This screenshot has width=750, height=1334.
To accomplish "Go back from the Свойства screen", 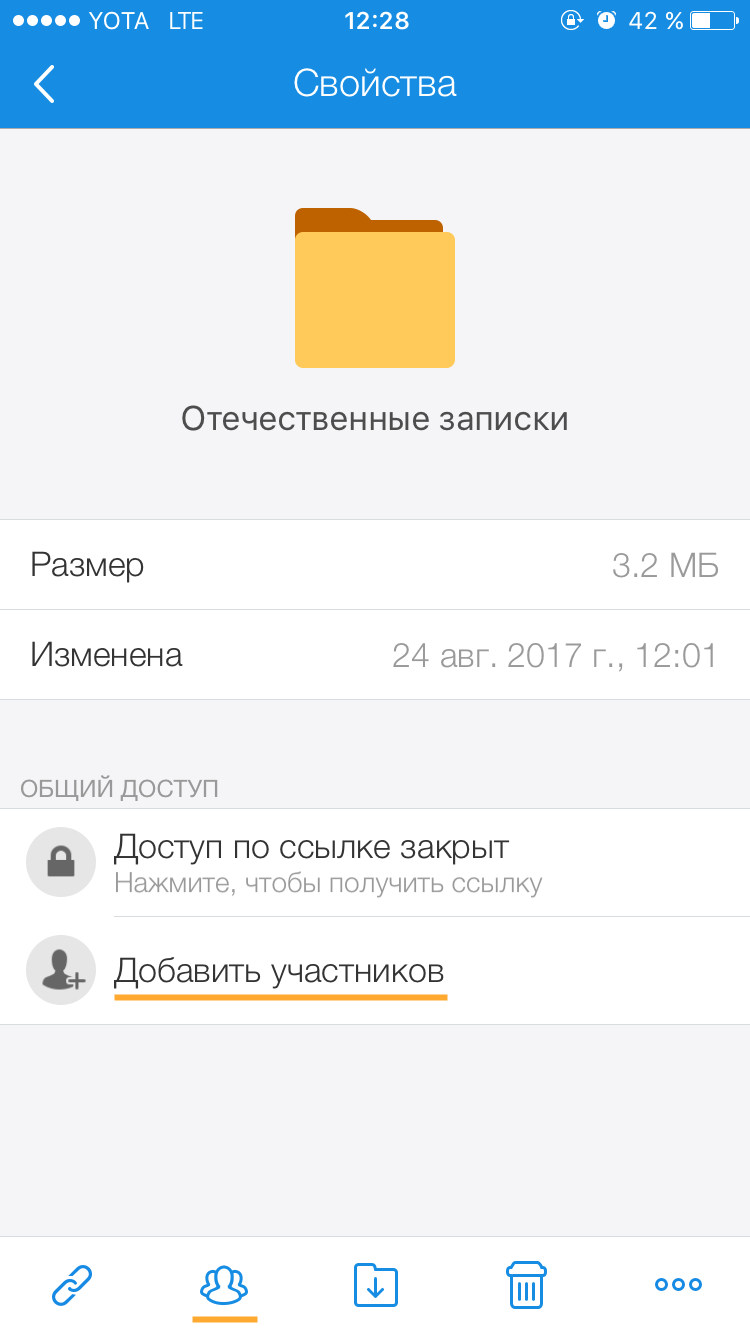I will pyautogui.click(x=44, y=84).
